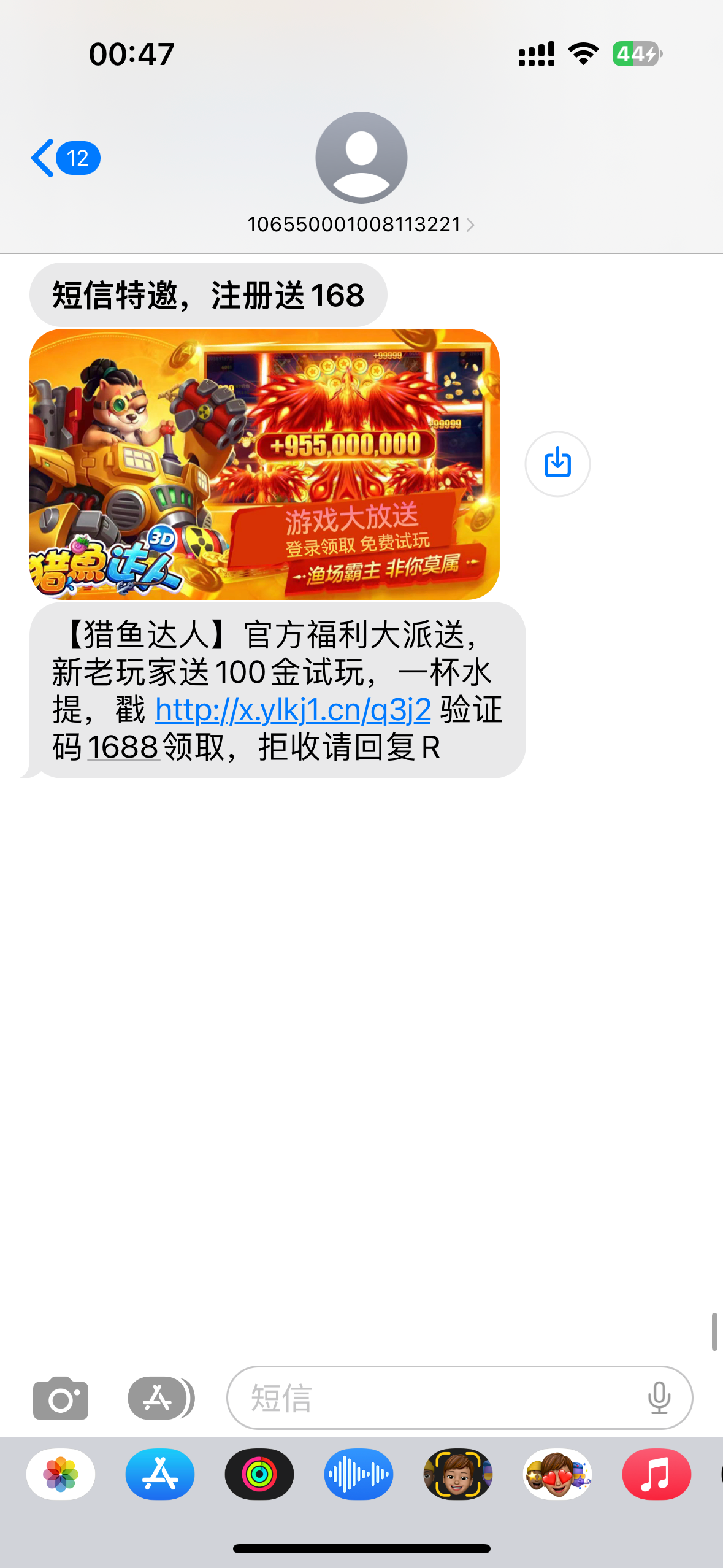723x1568 pixels.
Task: Open the 猎鱼达人 game image attachment
Action: click(264, 464)
